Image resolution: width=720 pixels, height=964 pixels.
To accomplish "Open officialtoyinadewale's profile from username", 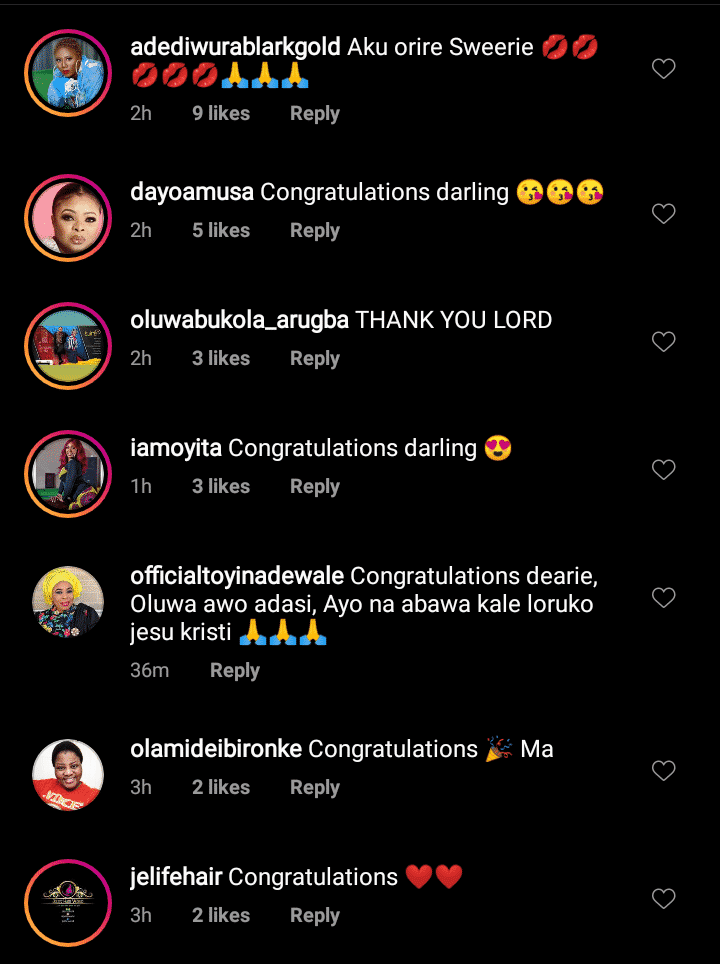I will (x=237, y=577).
